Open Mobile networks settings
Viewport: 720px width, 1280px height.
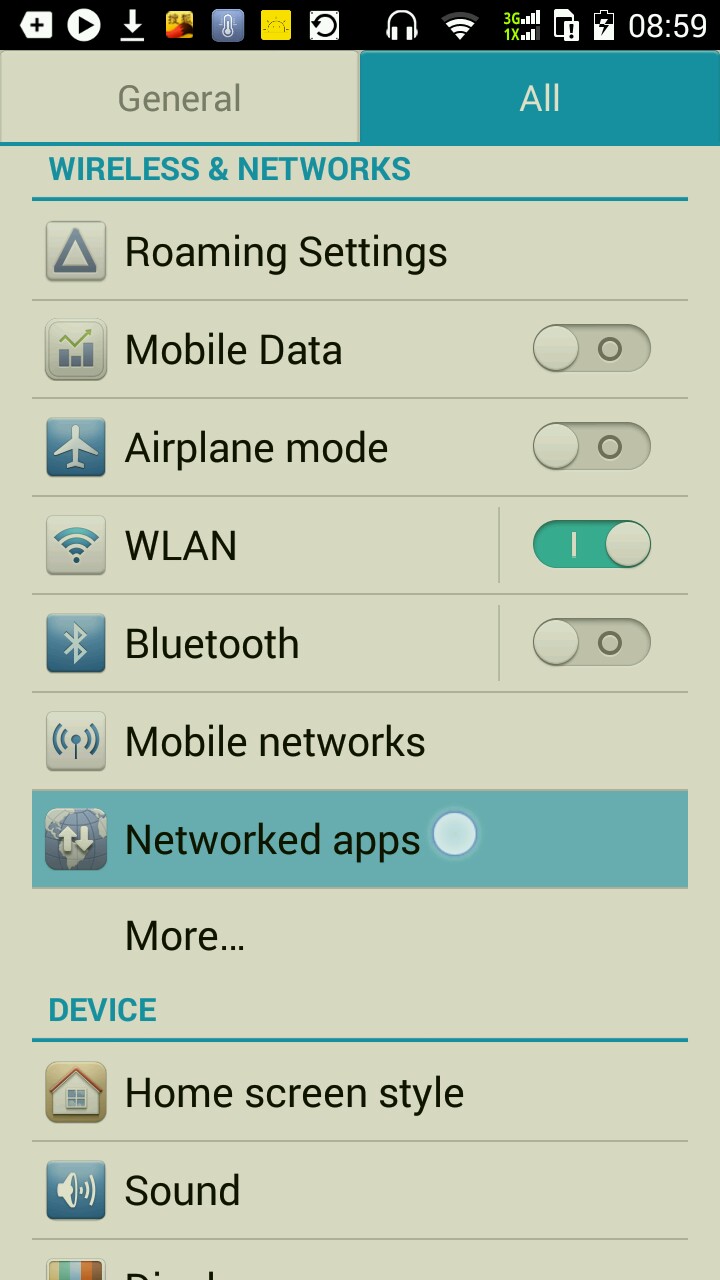(x=275, y=742)
